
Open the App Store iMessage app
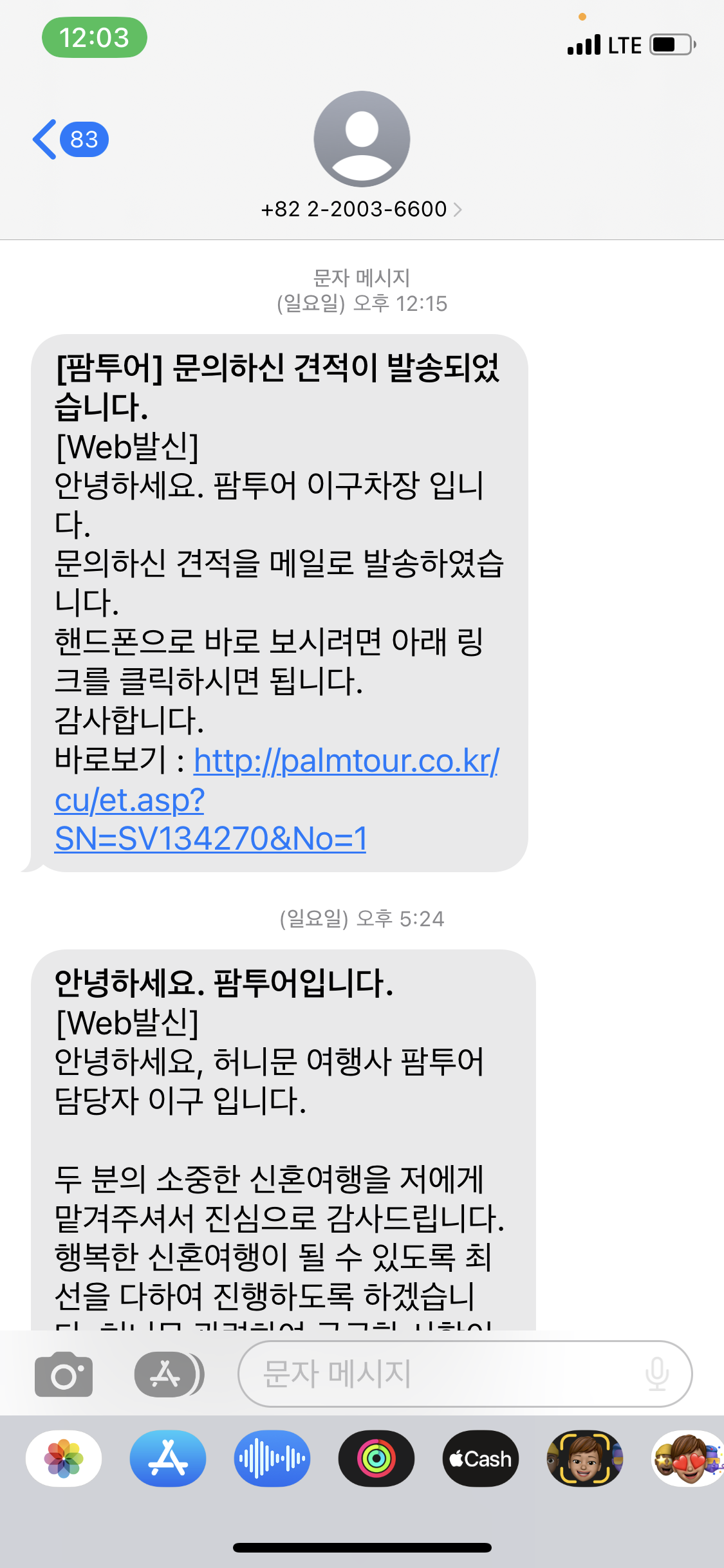168,1459
